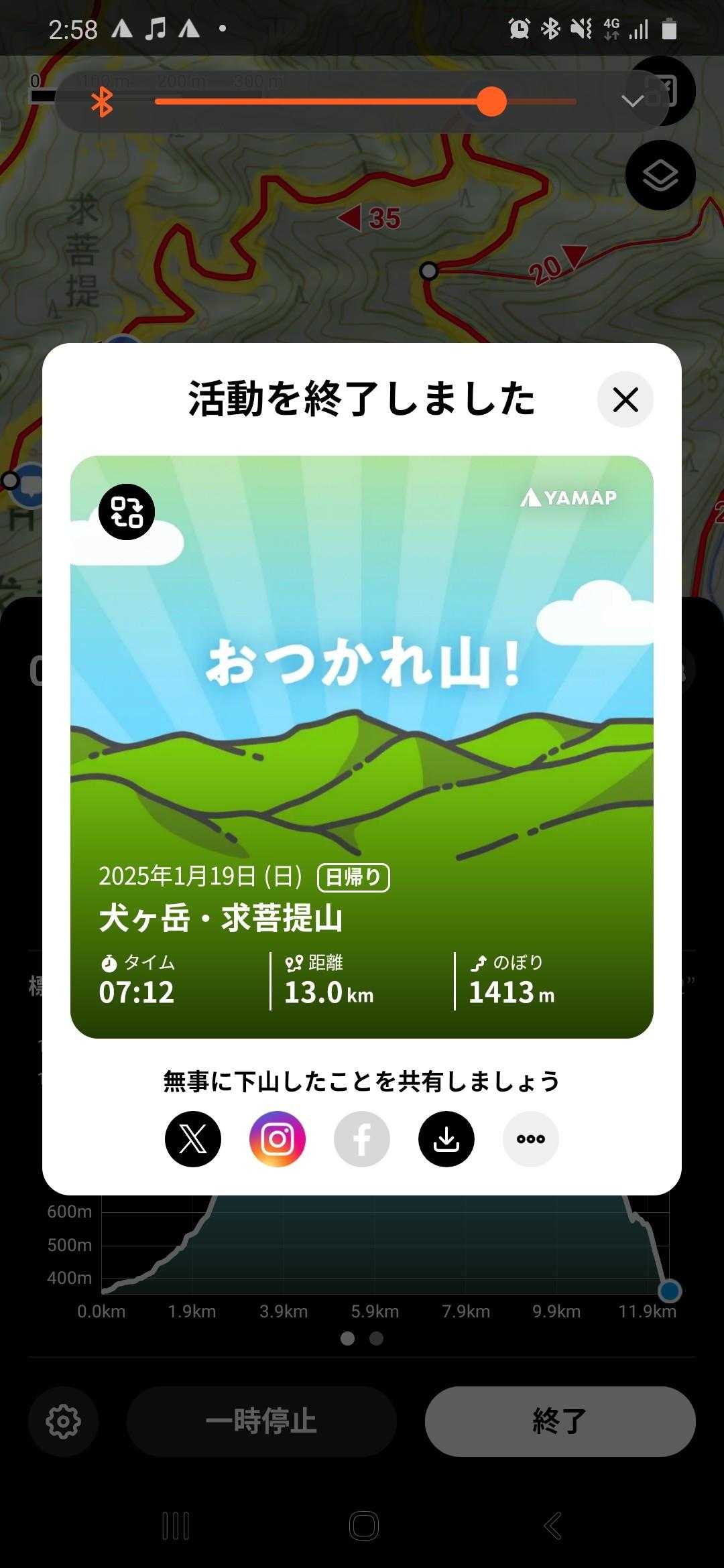Open more sharing options
724x1568 pixels.
coord(530,1138)
